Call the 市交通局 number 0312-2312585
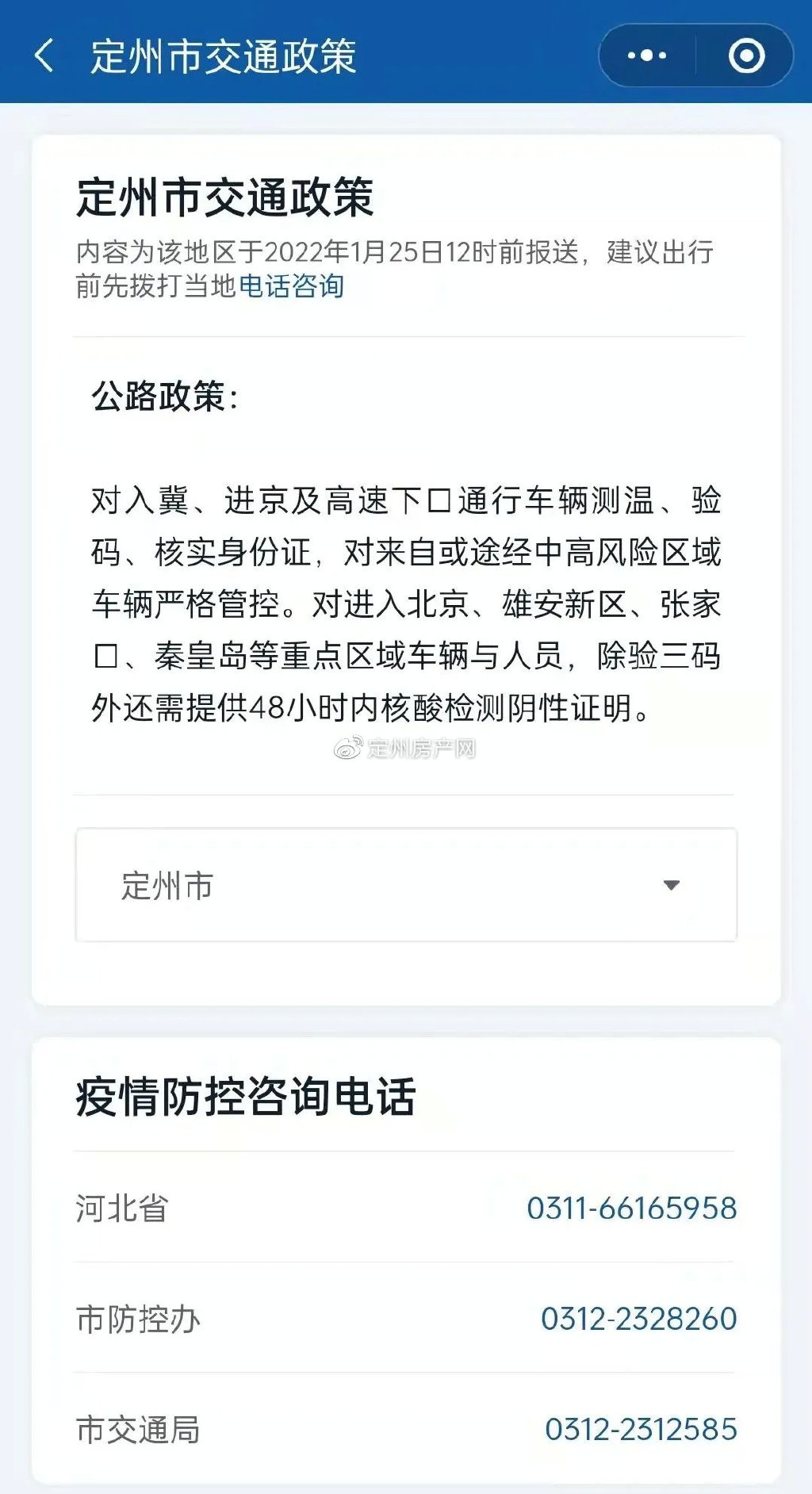Viewport: 812px width, 1494px height. pyautogui.click(x=641, y=1429)
